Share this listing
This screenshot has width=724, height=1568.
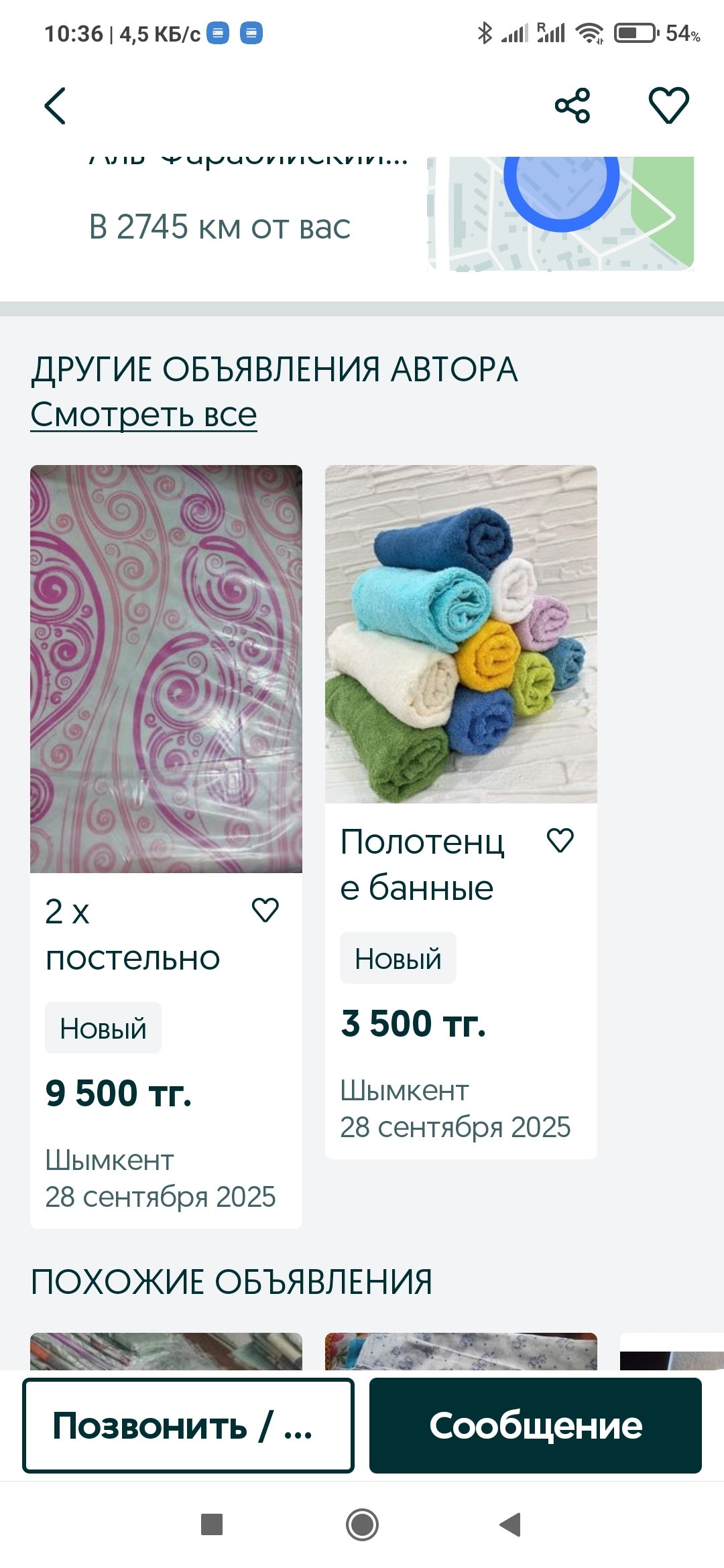572,106
